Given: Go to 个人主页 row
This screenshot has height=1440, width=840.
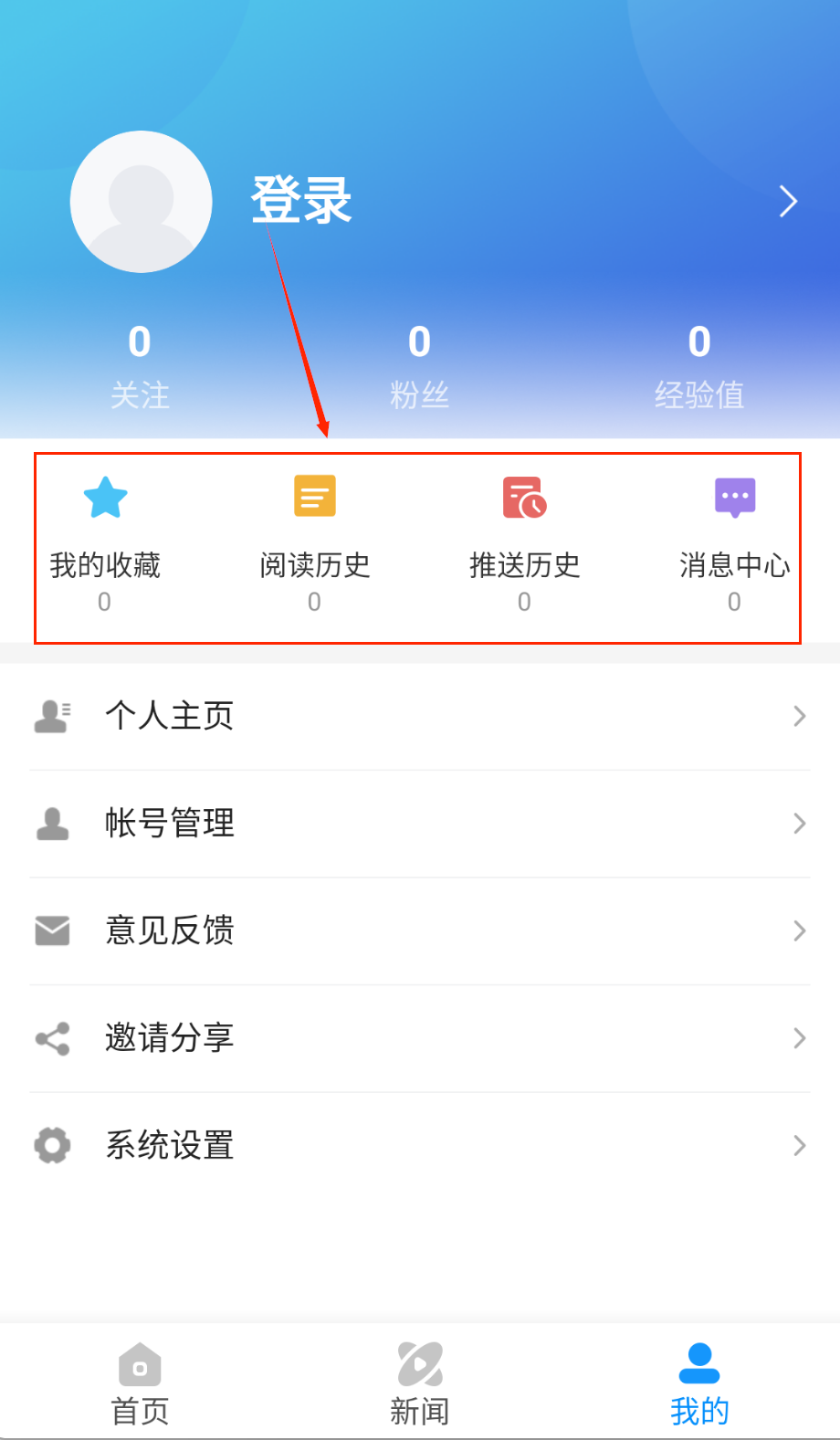Looking at the screenshot, I should (x=420, y=716).
